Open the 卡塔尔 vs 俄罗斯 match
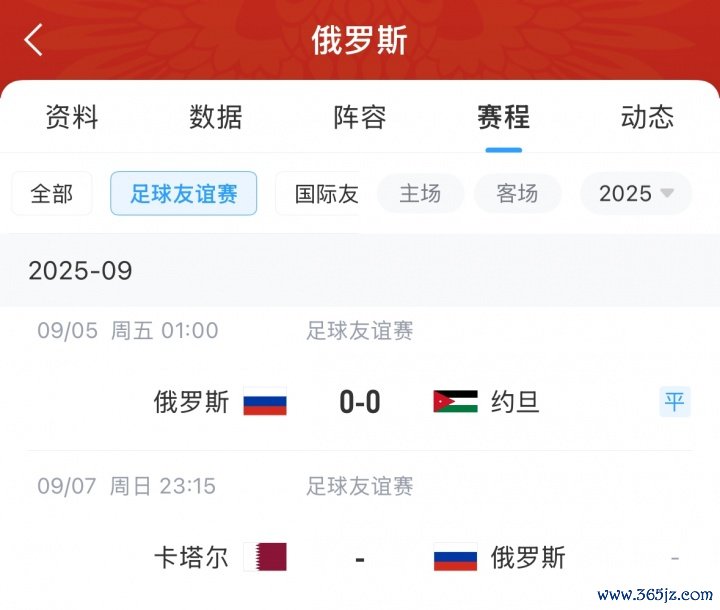This screenshot has width=720, height=610. click(x=360, y=557)
